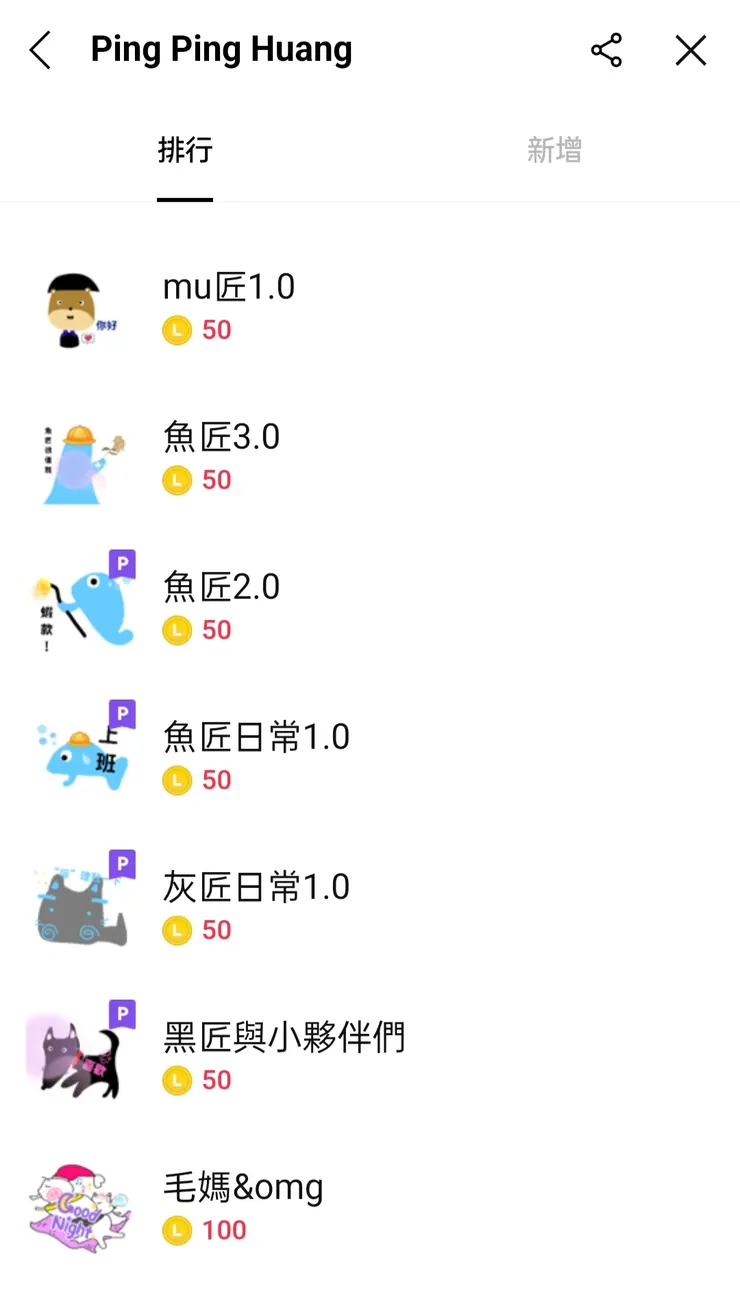Image resolution: width=740 pixels, height=1295 pixels.
Task: Open the mu匠1.0 sticker set
Action: [230, 286]
